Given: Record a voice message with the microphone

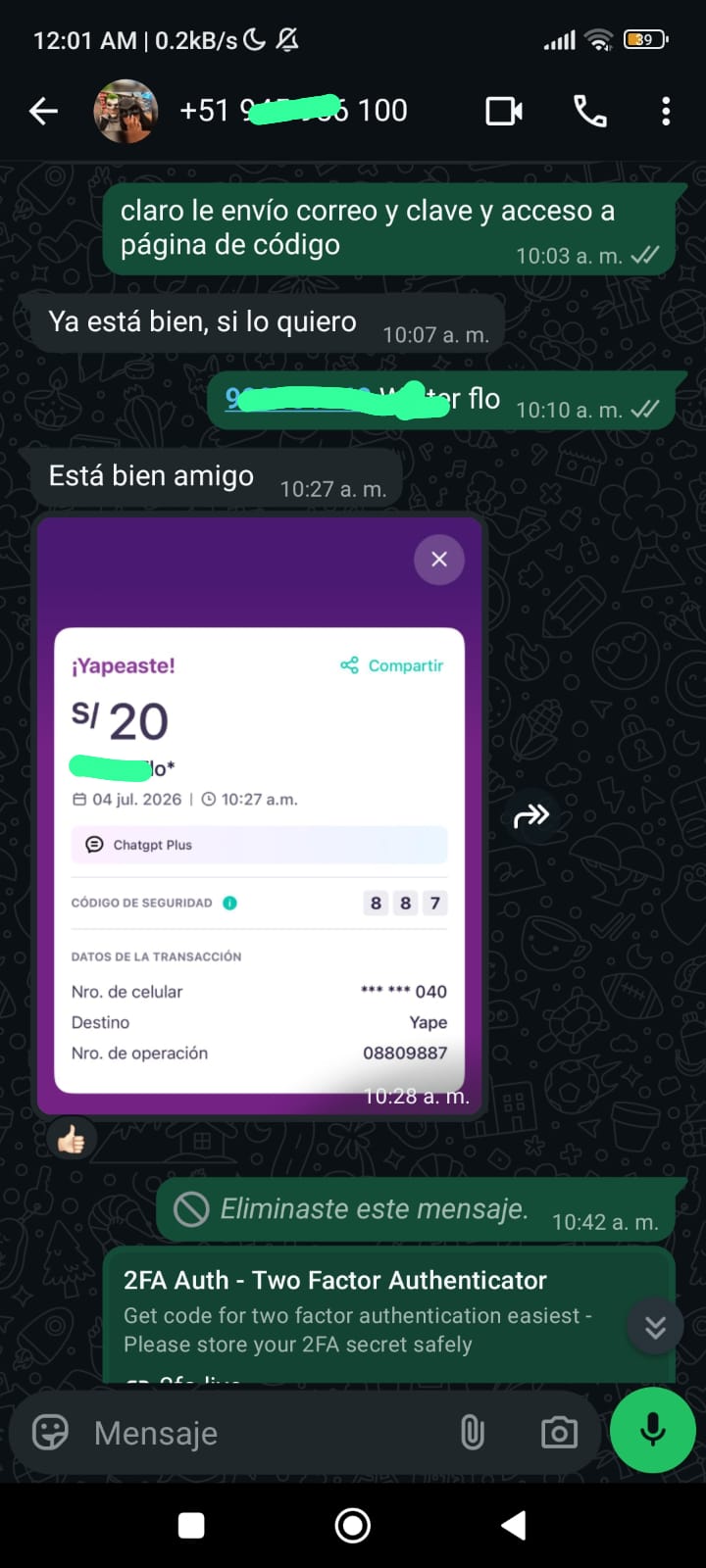Looking at the screenshot, I should click(653, 1430).
